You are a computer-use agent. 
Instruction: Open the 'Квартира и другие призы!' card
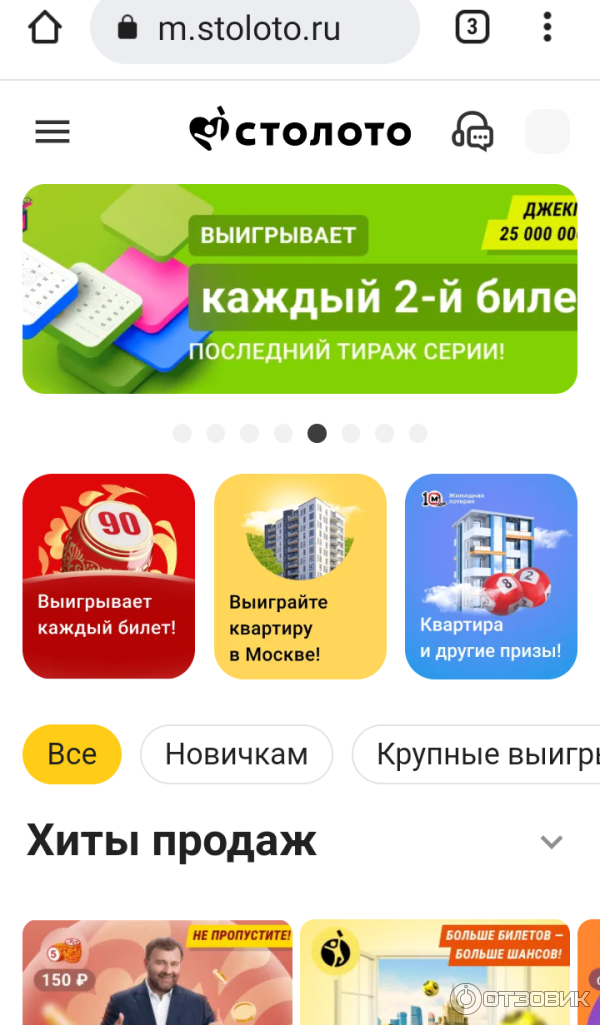pos(491,576)
